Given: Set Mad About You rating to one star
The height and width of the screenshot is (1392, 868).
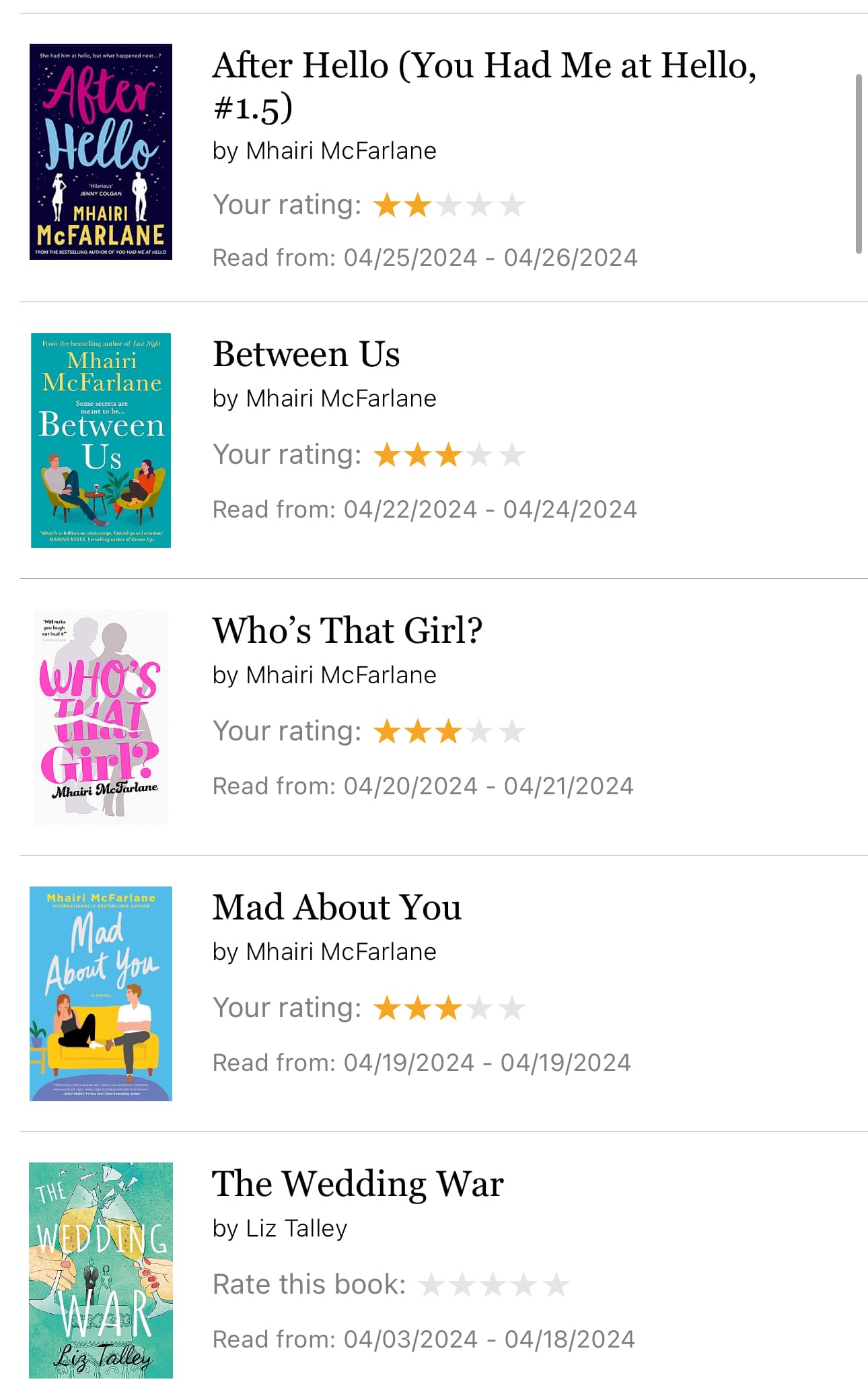Looking at the screenshot, I should point(387,1008).
